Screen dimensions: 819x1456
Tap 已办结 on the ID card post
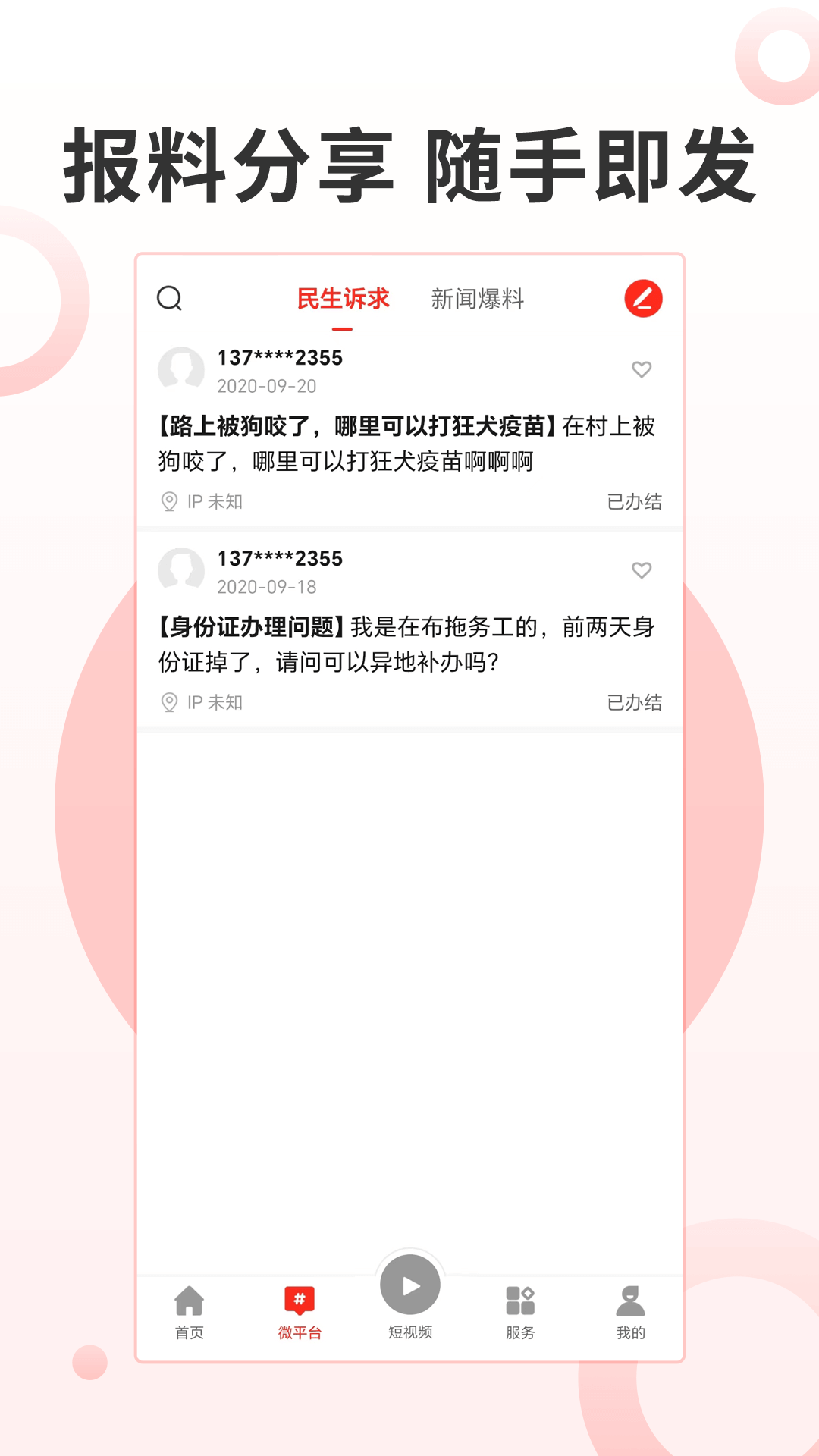[x=635, y=703]
